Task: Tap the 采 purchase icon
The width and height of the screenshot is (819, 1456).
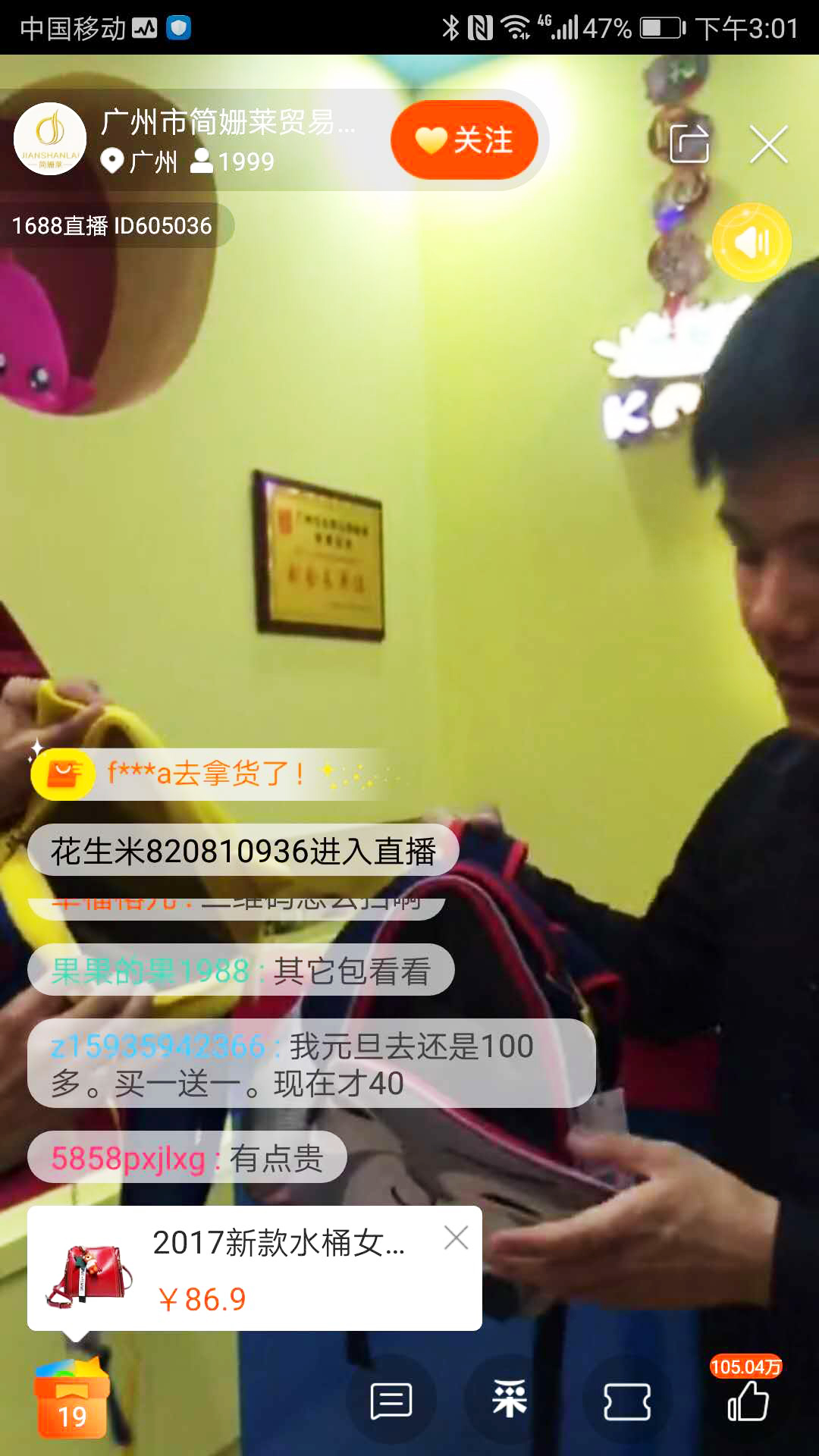Action: coord(509,1400)
